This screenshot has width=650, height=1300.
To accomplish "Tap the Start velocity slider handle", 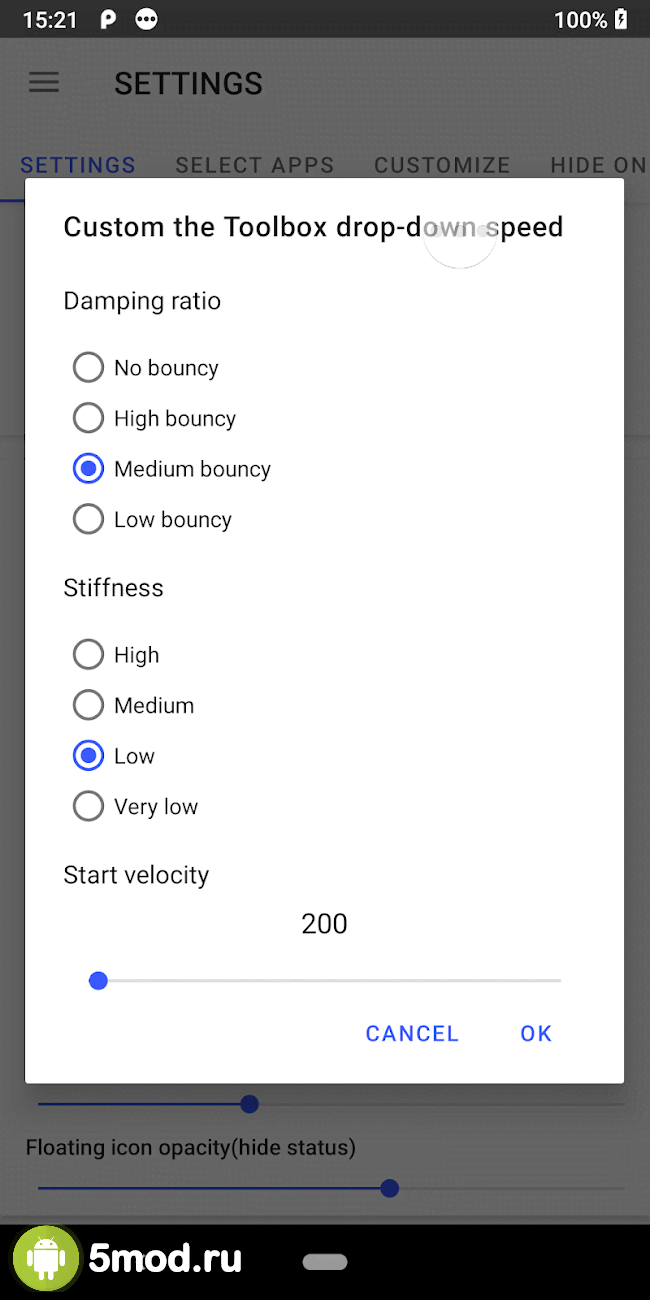I will tap(98, 981).
